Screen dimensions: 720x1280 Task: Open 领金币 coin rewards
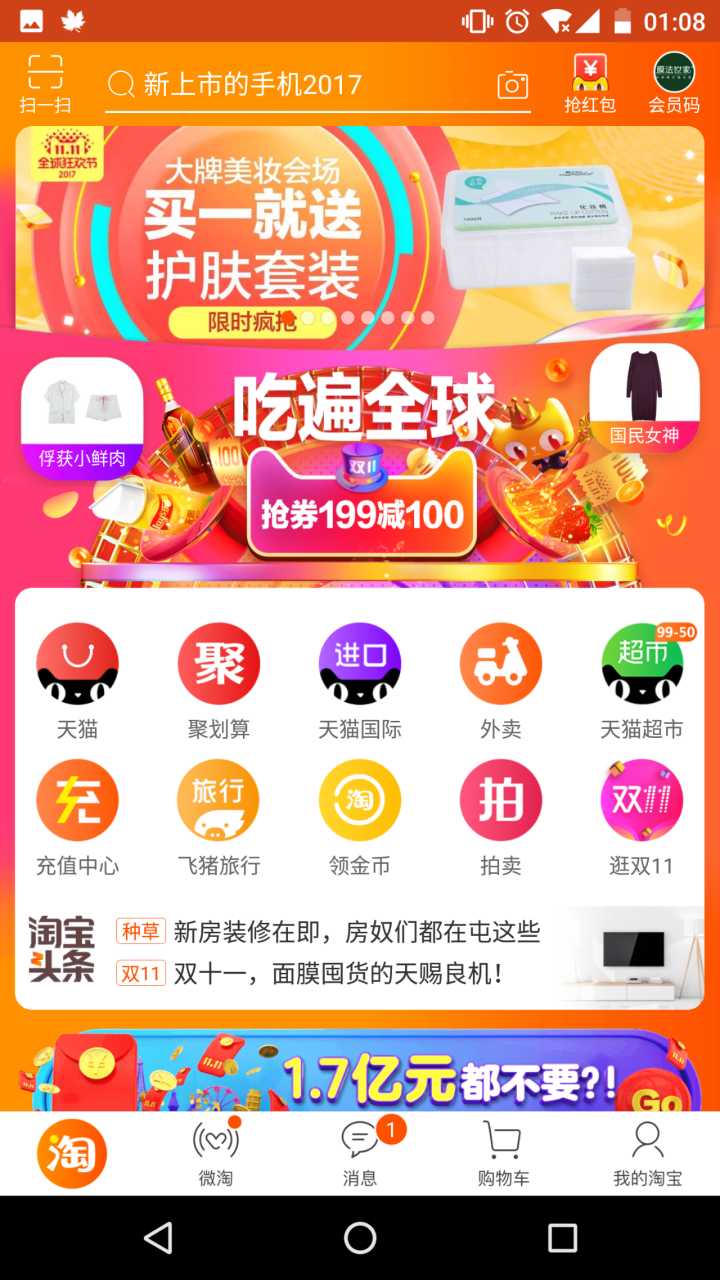tap(359, 817)
